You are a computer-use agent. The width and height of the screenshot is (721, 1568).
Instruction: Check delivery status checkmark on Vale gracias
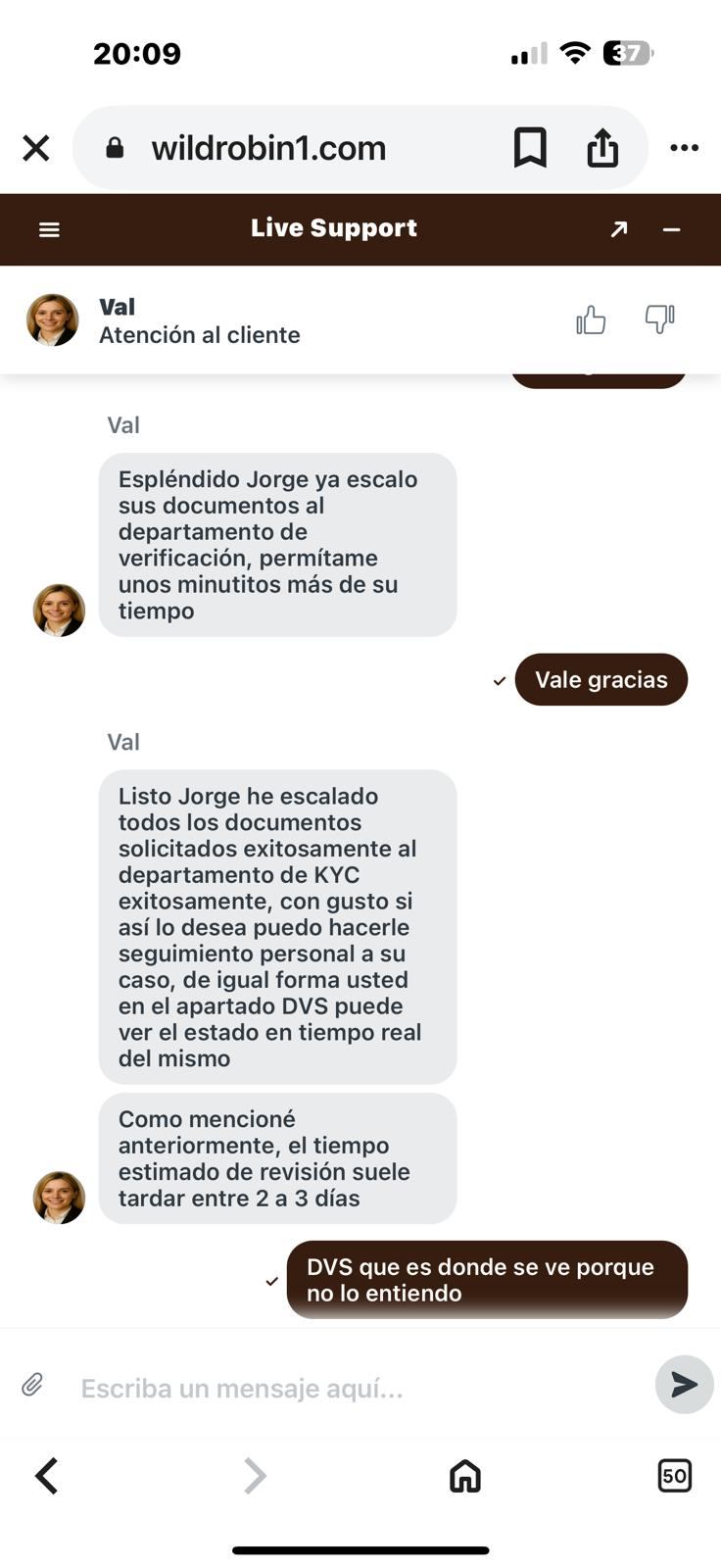point(499,680)
